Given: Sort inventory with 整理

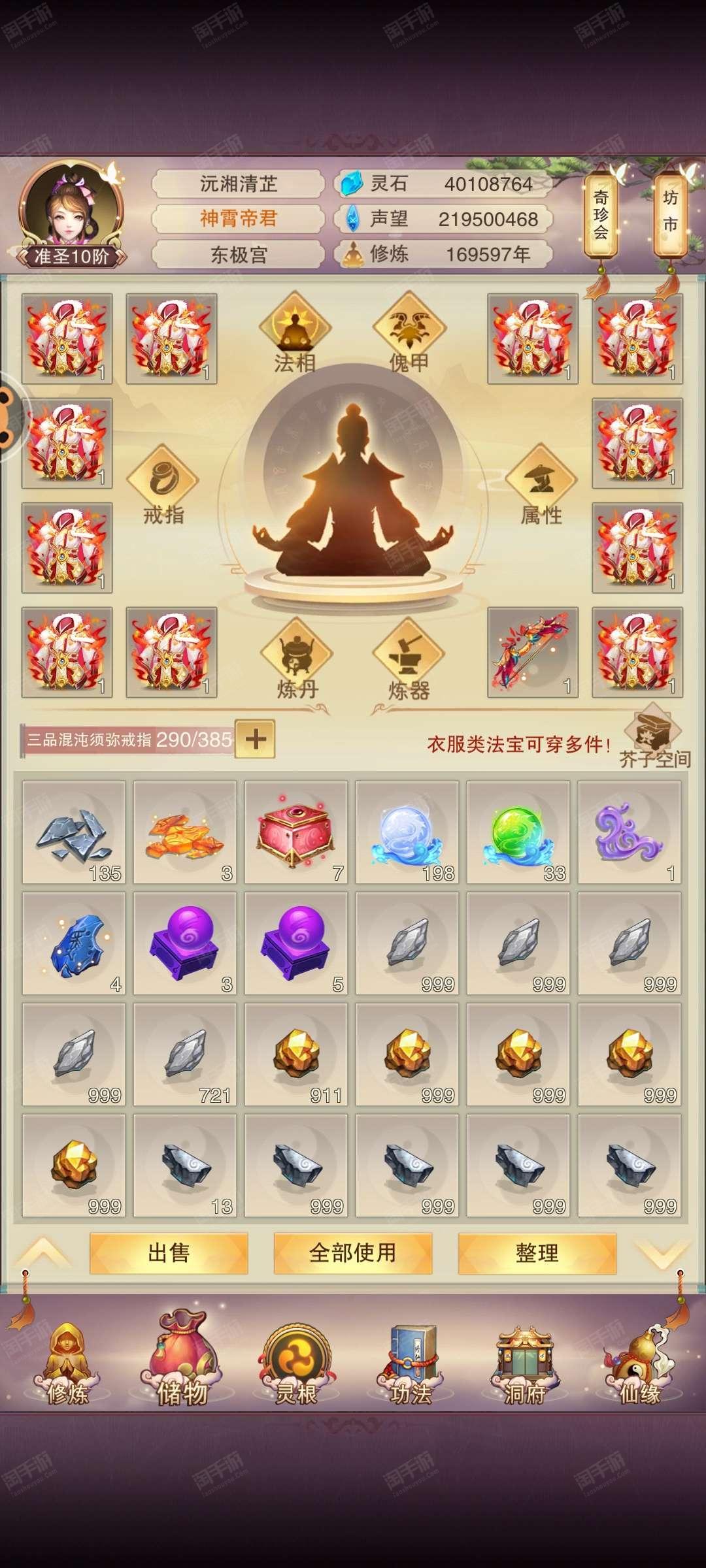Looking at the screenshot, I should [x=537, y=1253].
